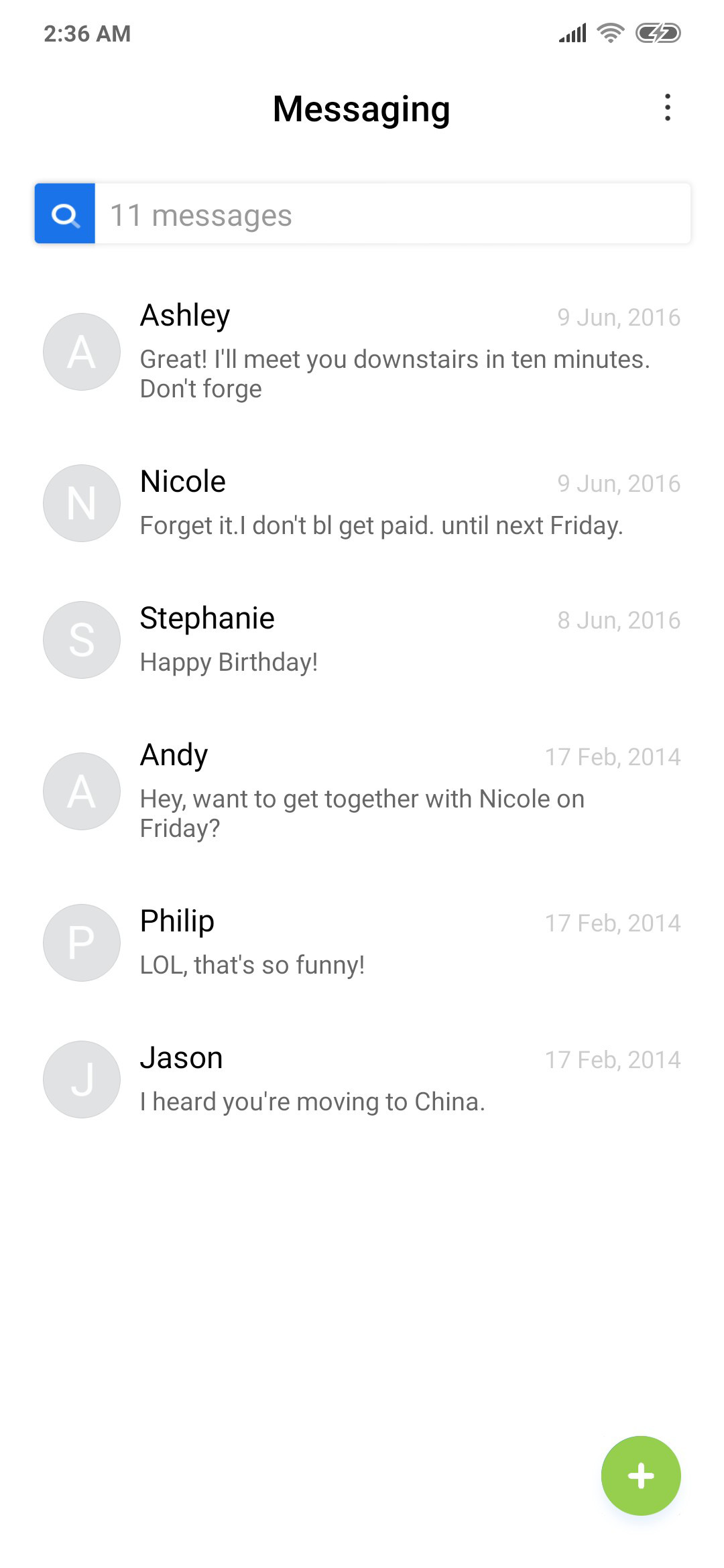Focus the 11 messages search field
Image resolution: width=724 pixels, height=1568 pixels.
[x=392, y=214]
